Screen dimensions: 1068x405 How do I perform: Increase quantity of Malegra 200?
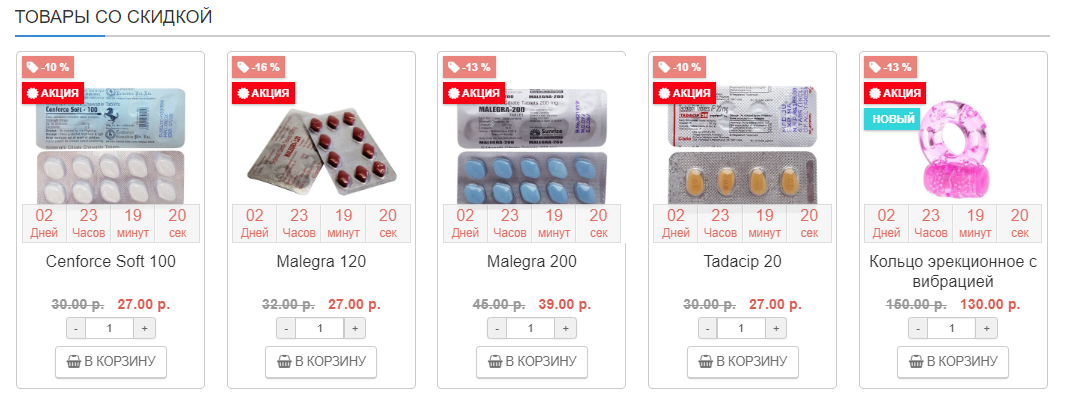(566, 328)
